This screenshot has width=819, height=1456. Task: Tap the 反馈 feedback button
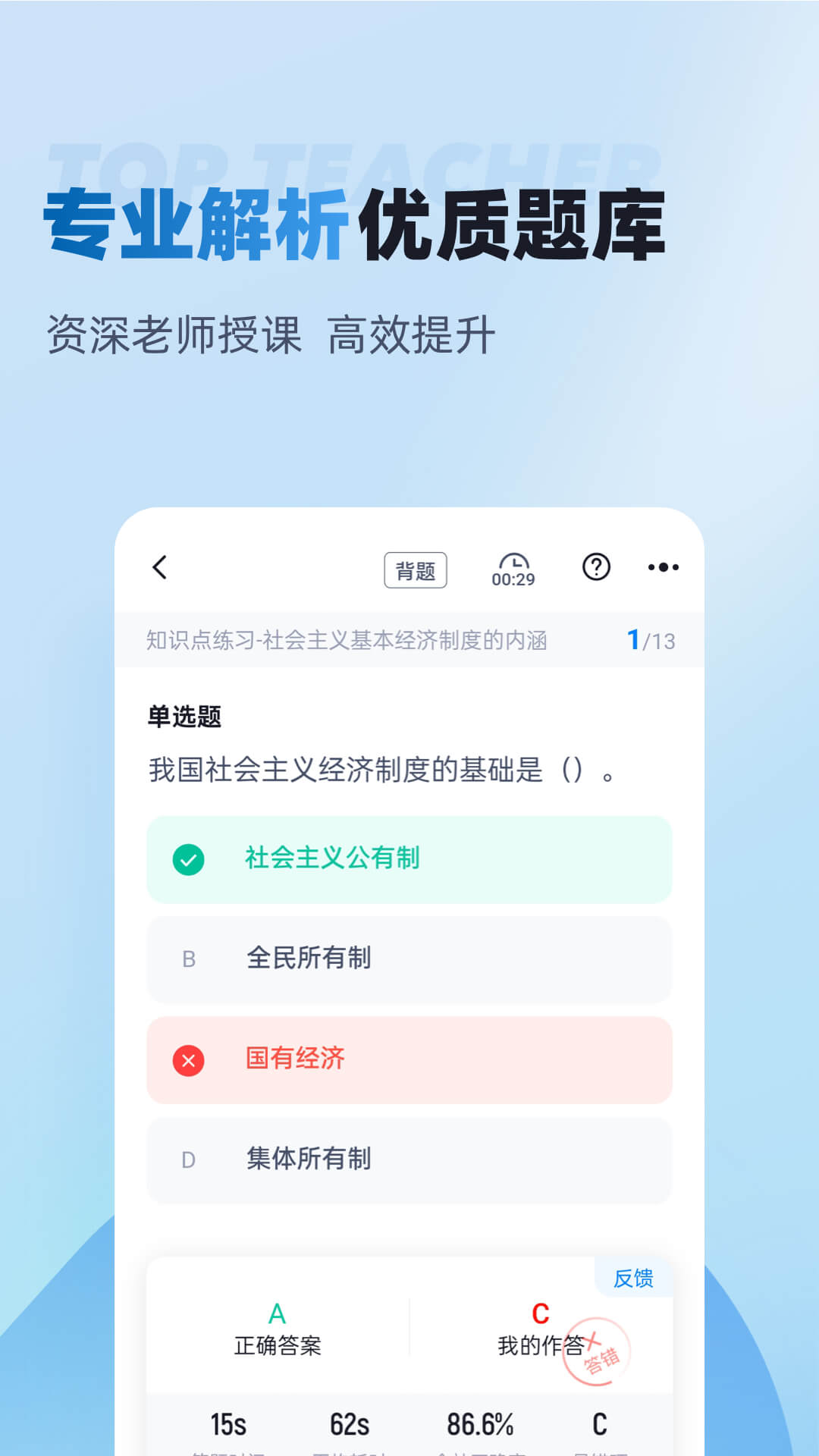point(634,1277)
